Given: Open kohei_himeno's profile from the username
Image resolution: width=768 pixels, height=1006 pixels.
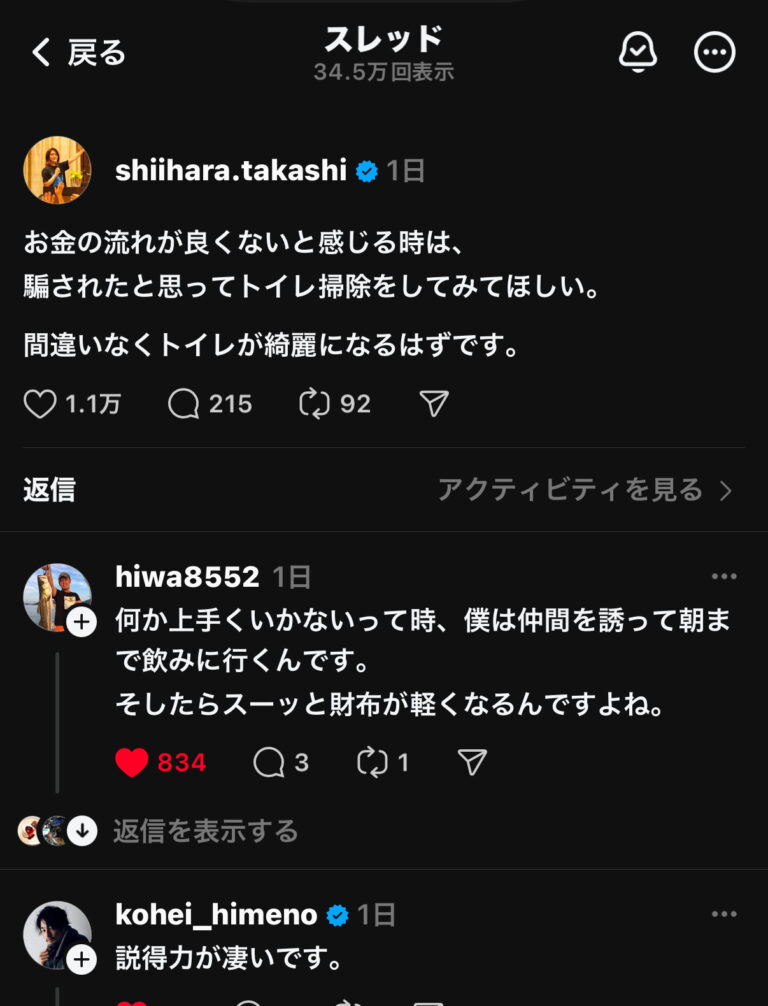Looking at the screenshot, I should (x=216, y=914).
